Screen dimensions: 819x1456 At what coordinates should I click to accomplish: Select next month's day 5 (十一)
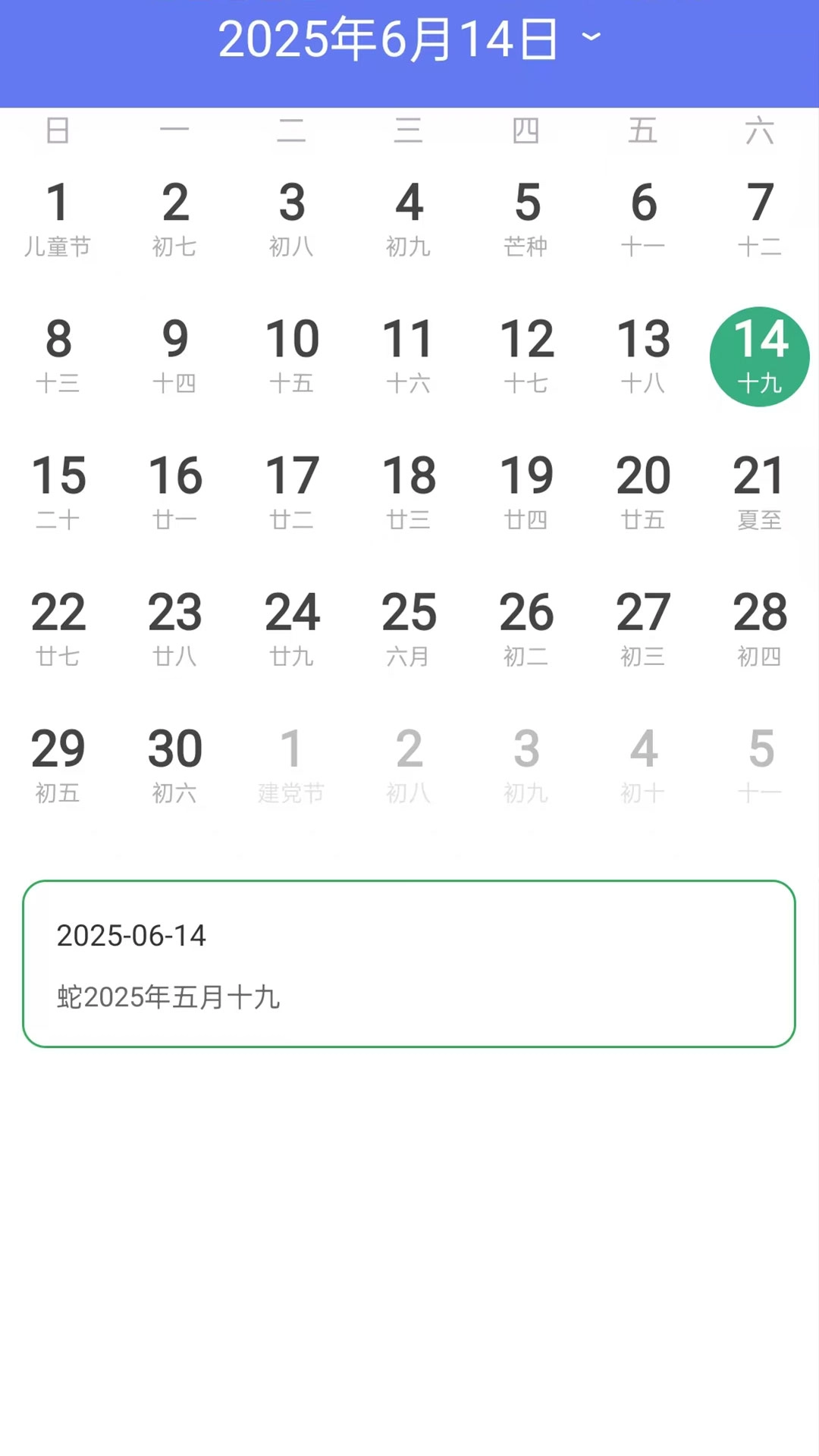point(760,766)
